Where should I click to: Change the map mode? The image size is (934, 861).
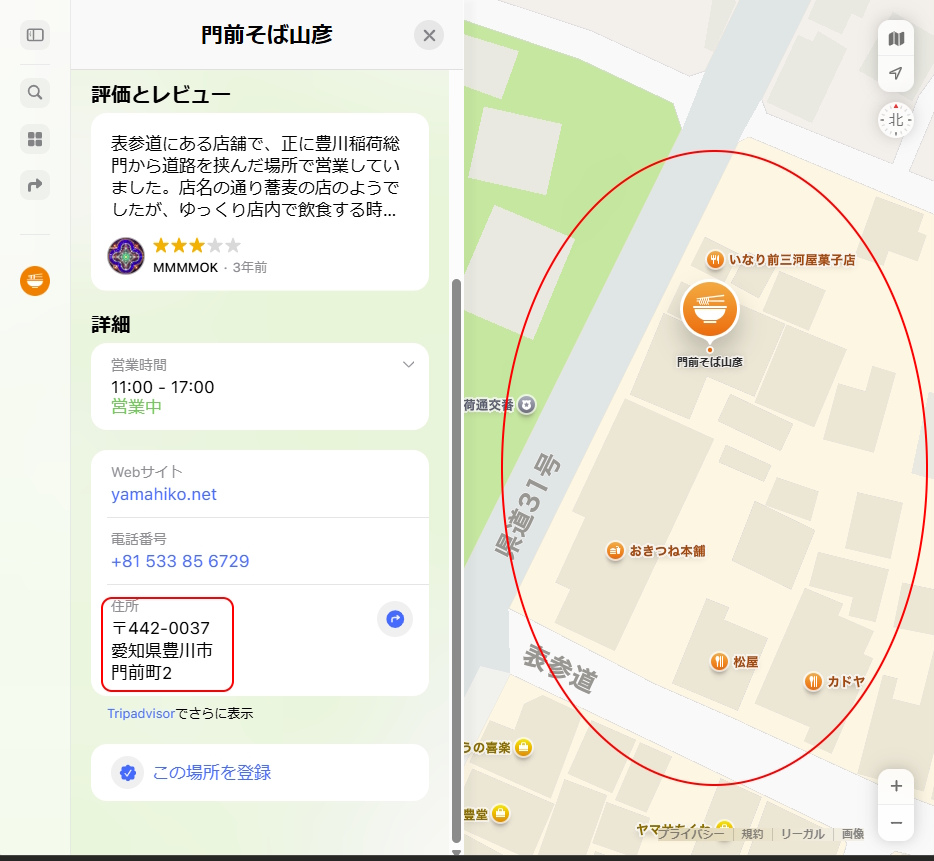[896, 38]
